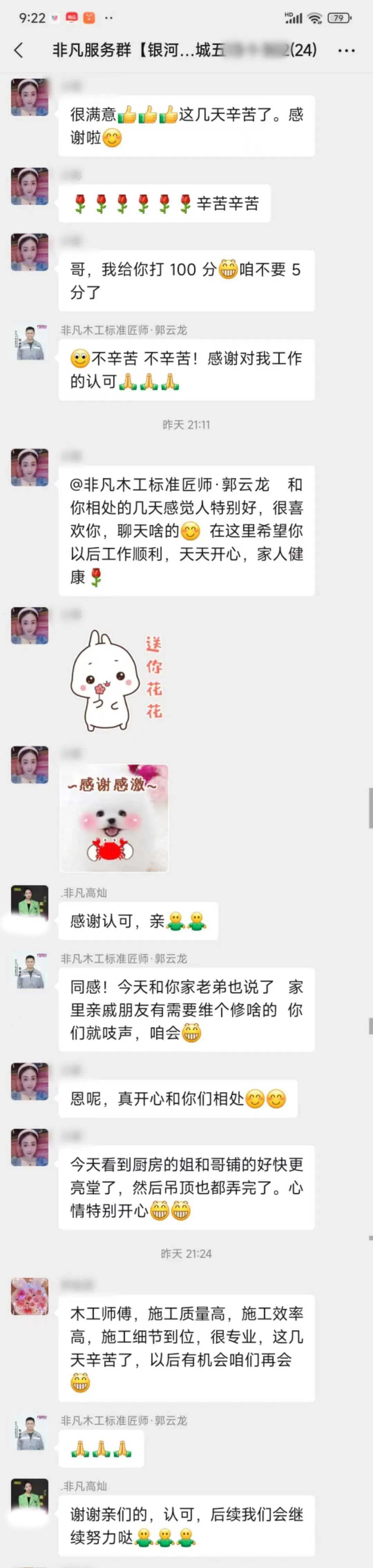Open 非凡高灿's avatar beside 感谢认可
Image resolution: width=373 pixels, height=1568 pixels.
tap(29, 903)
